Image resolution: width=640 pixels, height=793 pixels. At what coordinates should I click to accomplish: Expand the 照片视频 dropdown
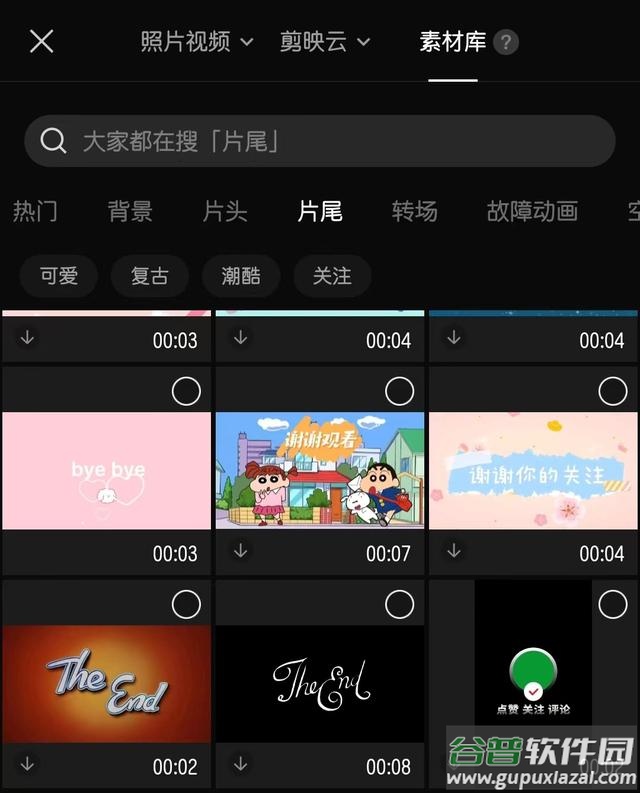pos(196,42)
